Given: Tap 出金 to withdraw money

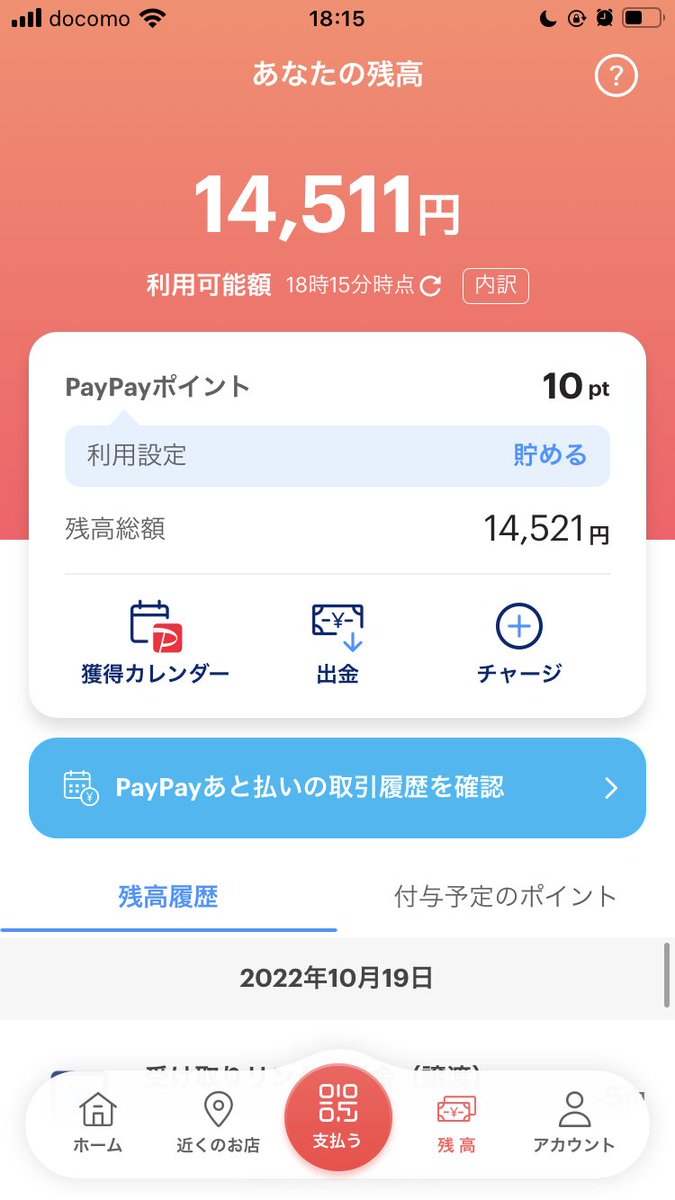Looking at the screenshot, I should (337, 643).
